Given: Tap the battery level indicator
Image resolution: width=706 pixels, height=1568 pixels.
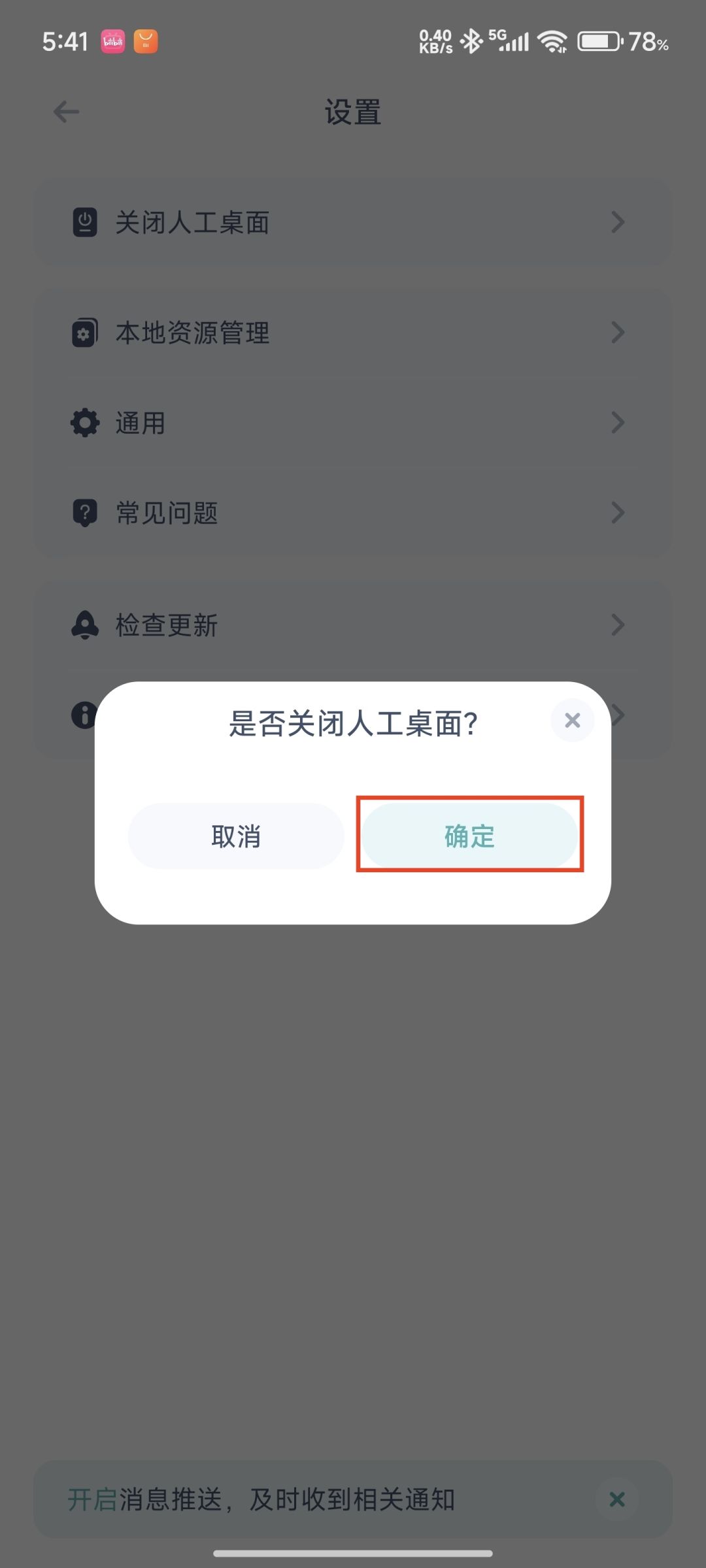Looking at the screenshot, I should coord(597,41).
